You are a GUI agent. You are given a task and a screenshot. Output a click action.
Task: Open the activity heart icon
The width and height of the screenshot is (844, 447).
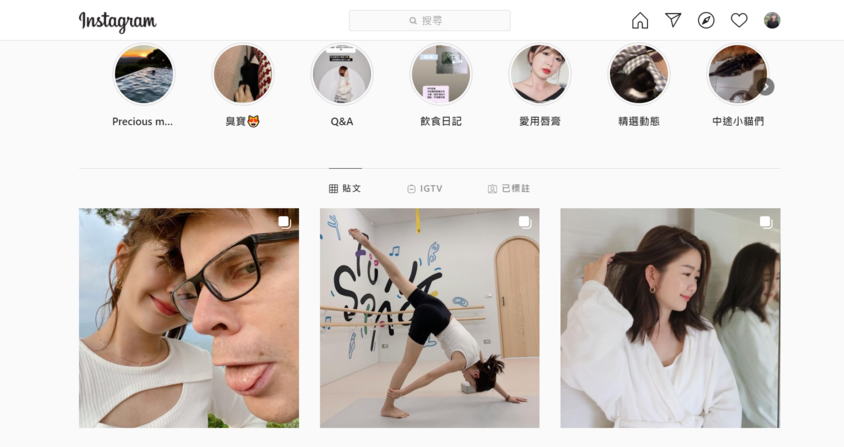coord(739,20)
